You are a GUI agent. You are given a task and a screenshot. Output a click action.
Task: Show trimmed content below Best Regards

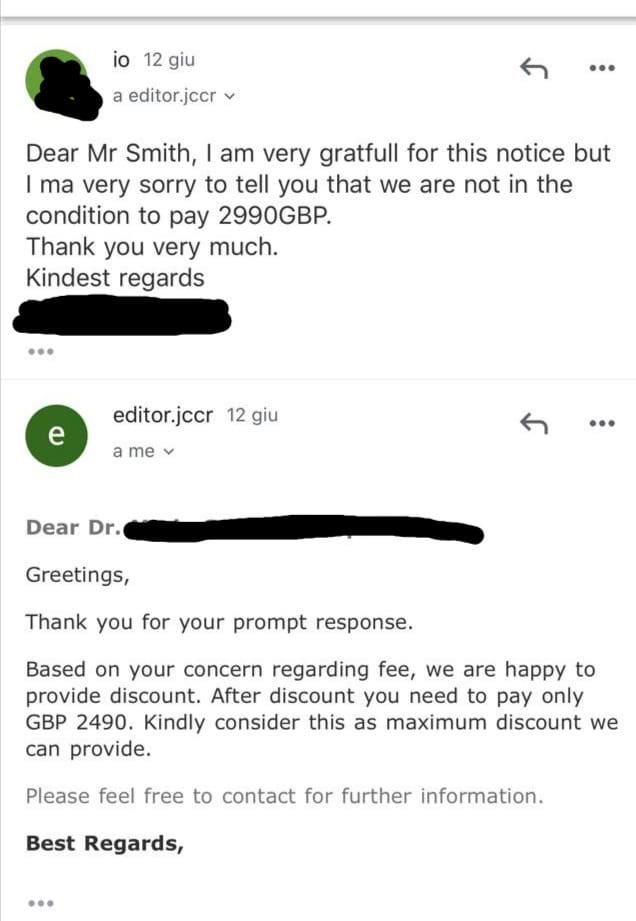(x=40, y=904)
